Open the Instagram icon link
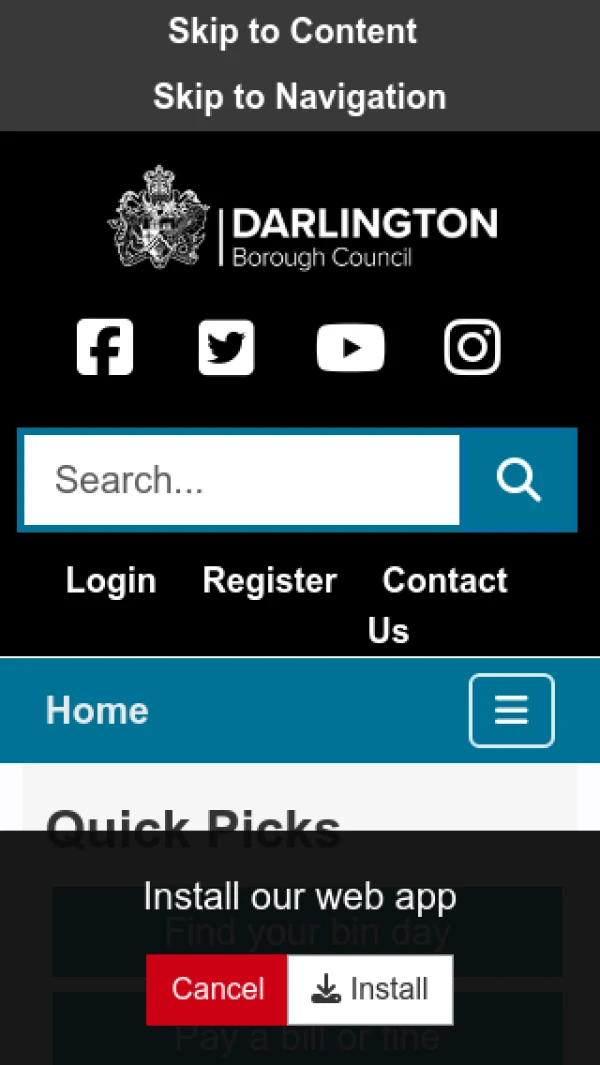Image resolution: width=600 pixels, height=1065 pixels. click(472, 348)
